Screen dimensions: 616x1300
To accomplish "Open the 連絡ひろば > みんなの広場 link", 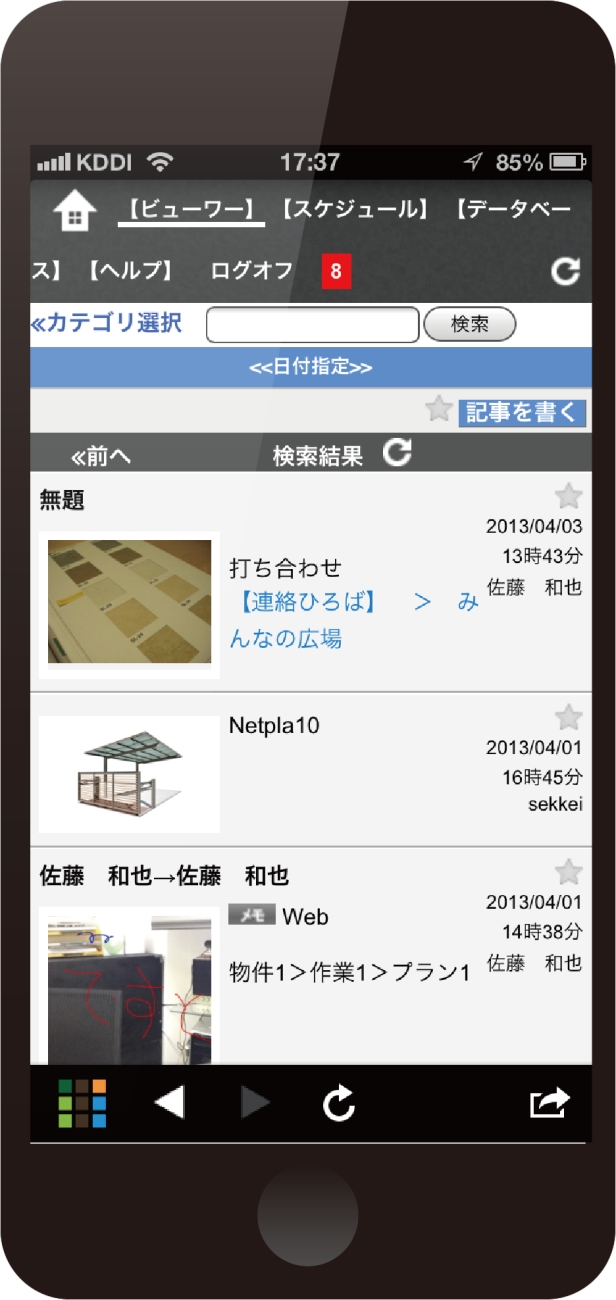I will [x=354, y=620].
